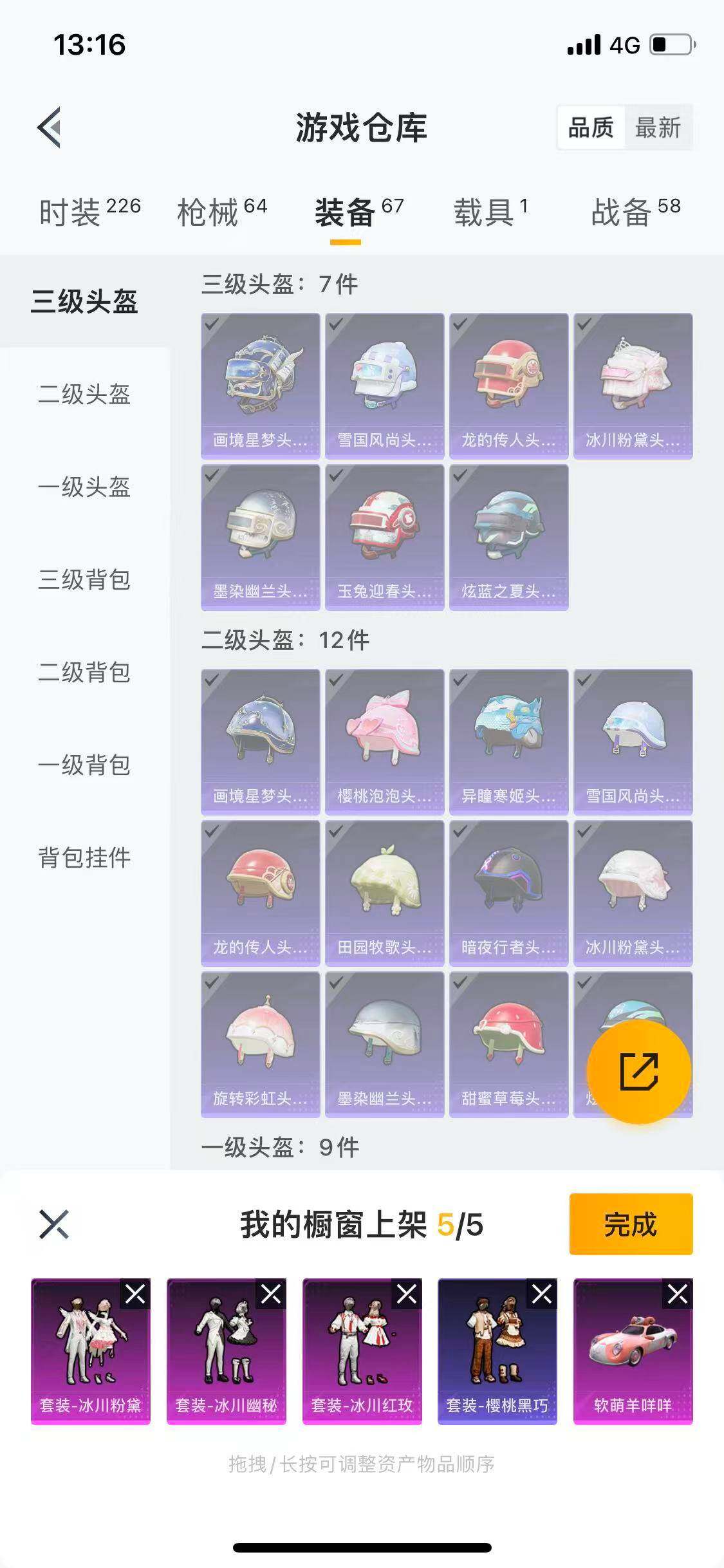Select the 龙的传人 level-3 helmet
The width and height of the screenshot is (724, 1568).
coord(508,384)
